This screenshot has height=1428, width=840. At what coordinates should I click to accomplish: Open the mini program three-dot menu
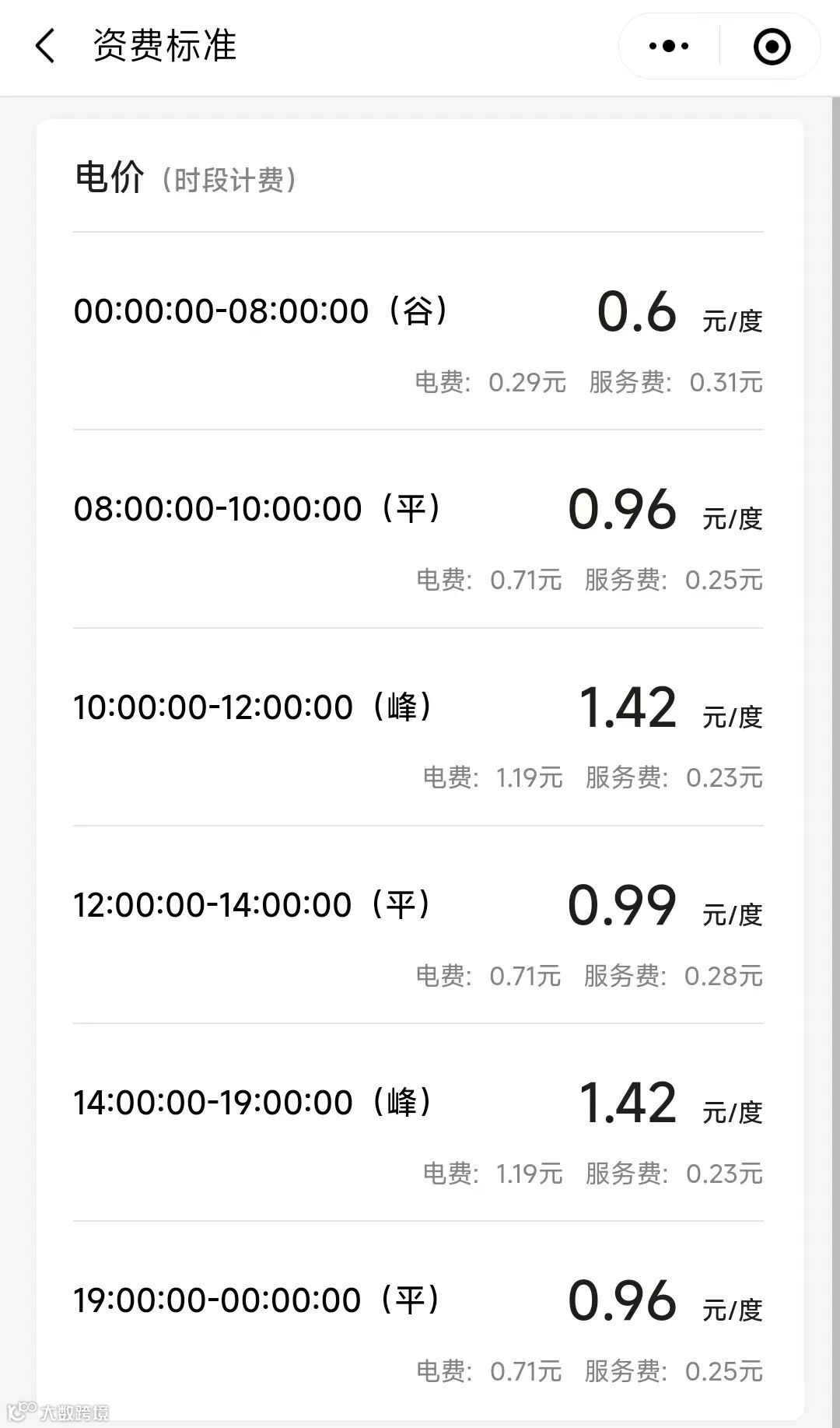(x=669, y=47)
